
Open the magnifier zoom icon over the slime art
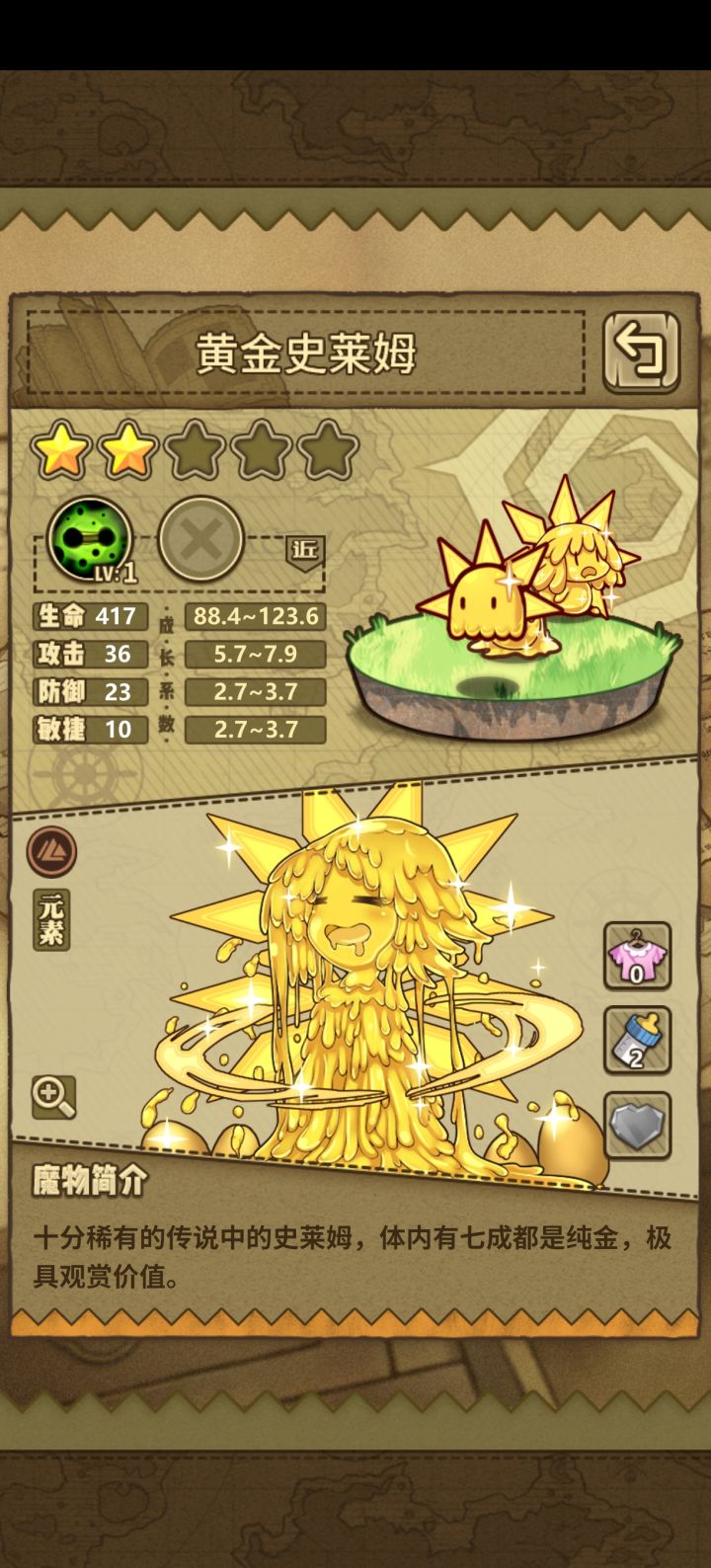(x=52, y=1096)
